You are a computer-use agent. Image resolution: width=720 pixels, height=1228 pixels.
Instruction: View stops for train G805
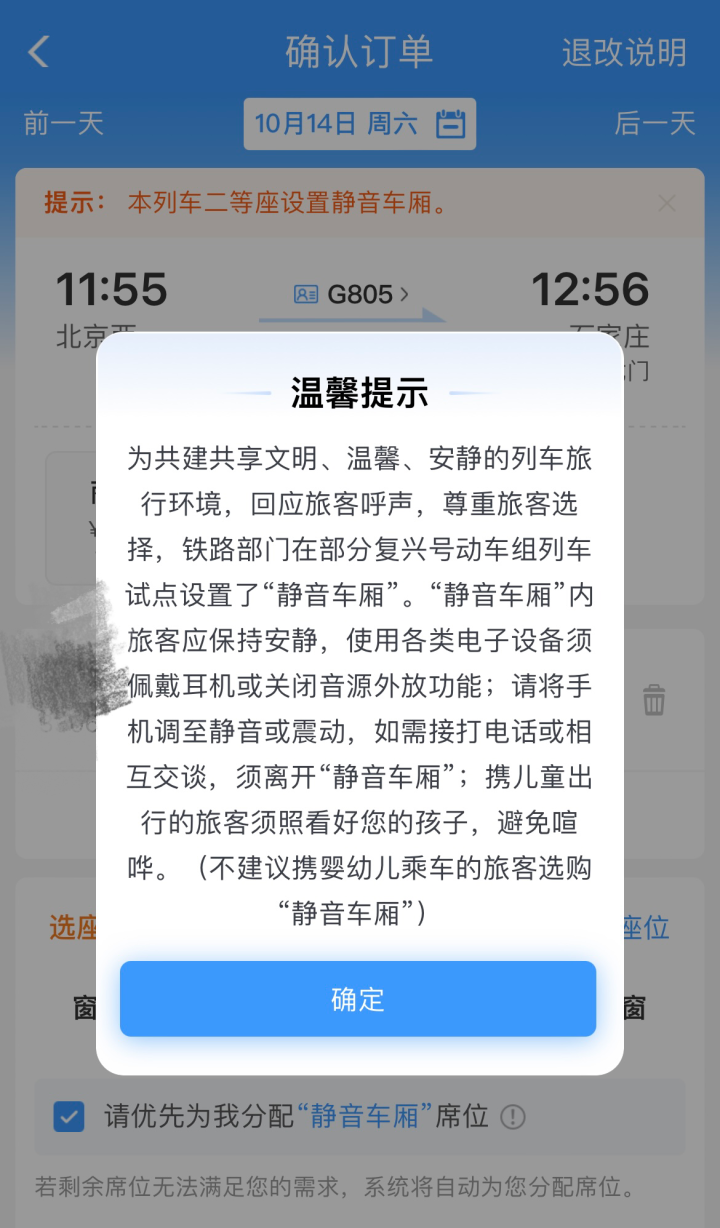(352, 294)
